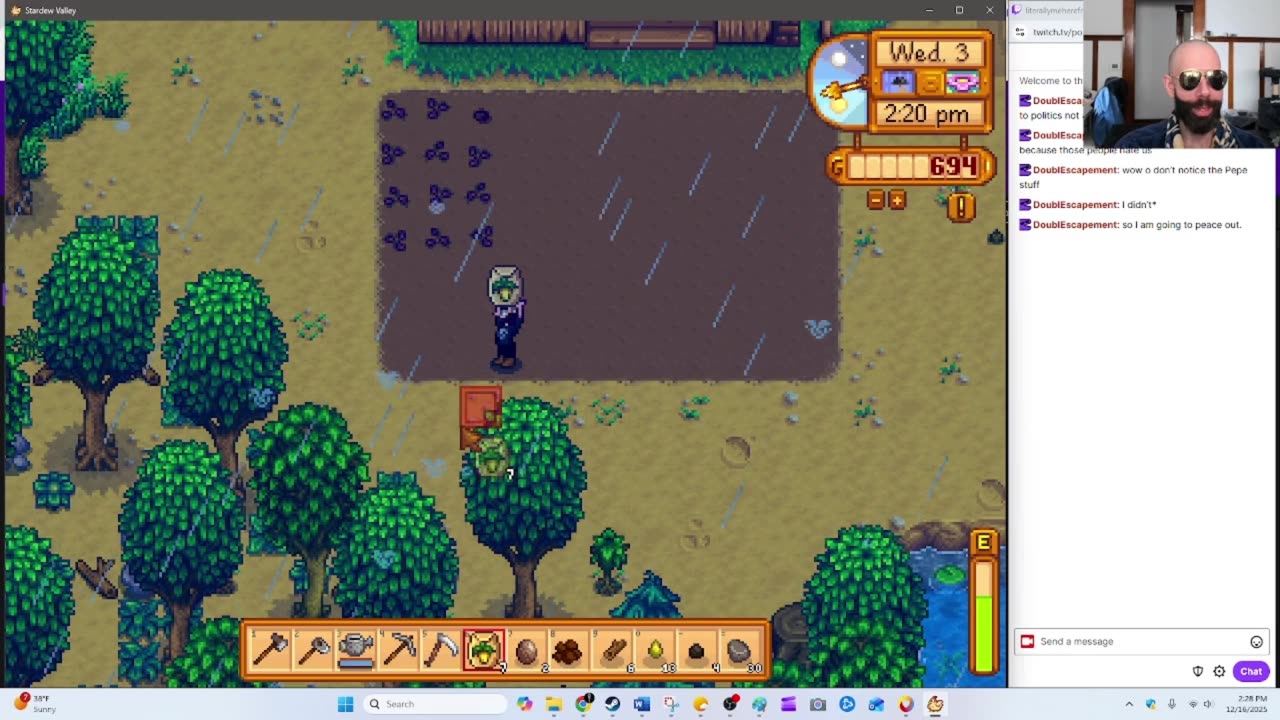1280x720 pixels.
Task: Open File Explorer from the taskbar
Action: [554, 704]
